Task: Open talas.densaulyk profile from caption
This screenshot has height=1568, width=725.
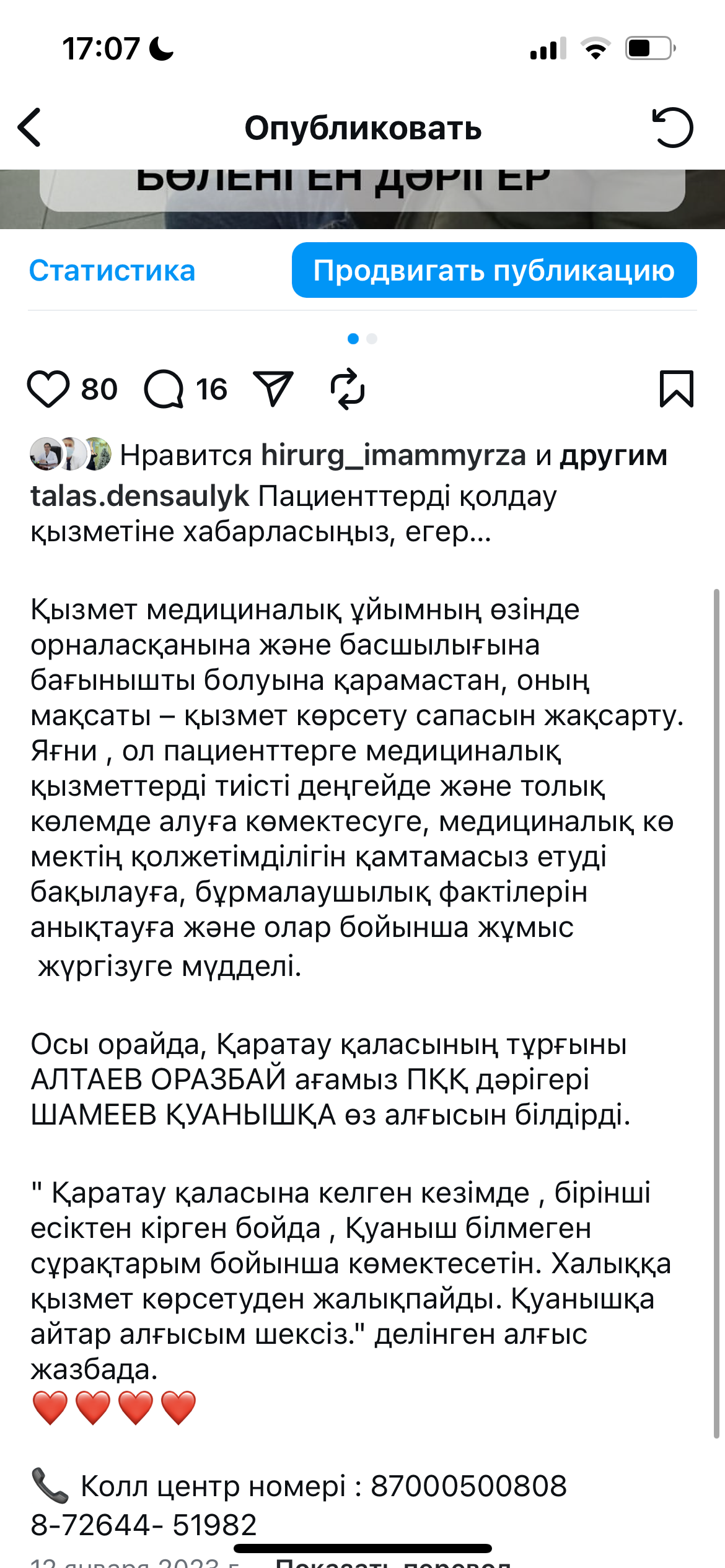Action: (x=139, y=496)
